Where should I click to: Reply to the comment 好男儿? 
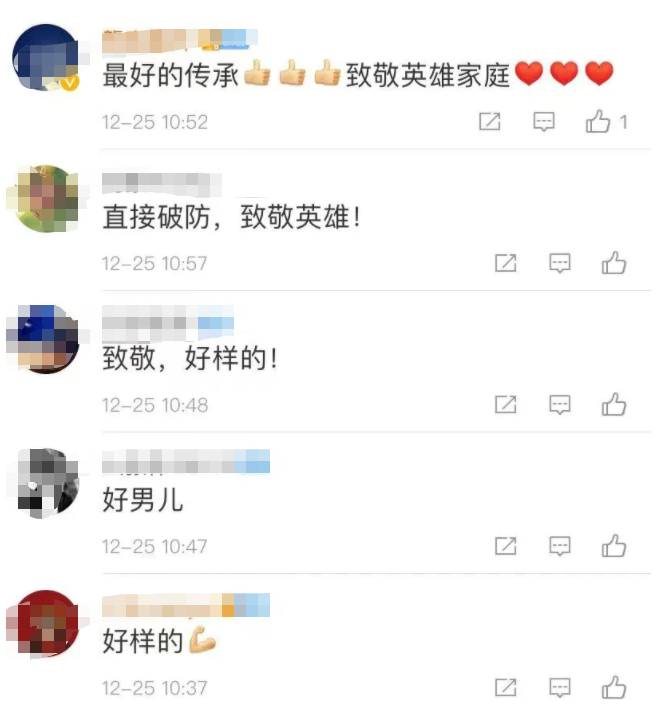tap(560, 546)
